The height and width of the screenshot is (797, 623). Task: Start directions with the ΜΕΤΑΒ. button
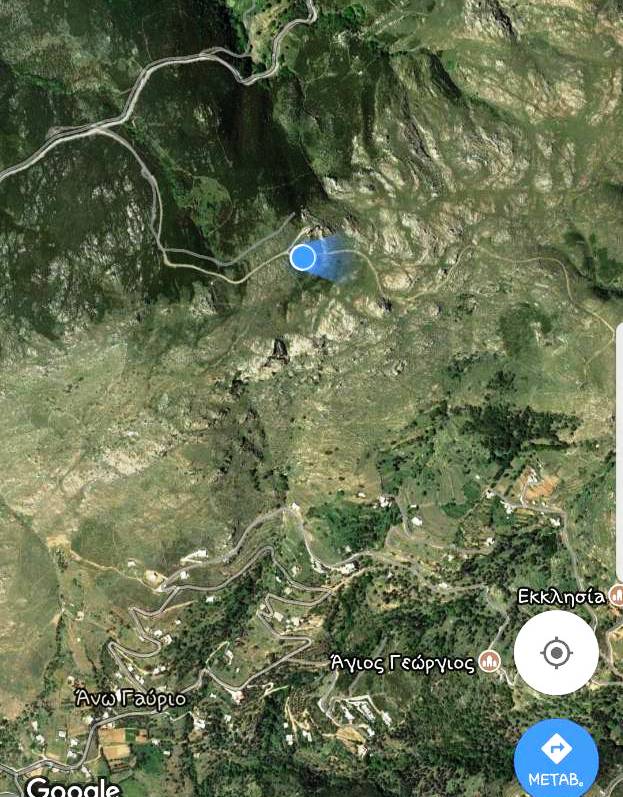coord(556,757)
